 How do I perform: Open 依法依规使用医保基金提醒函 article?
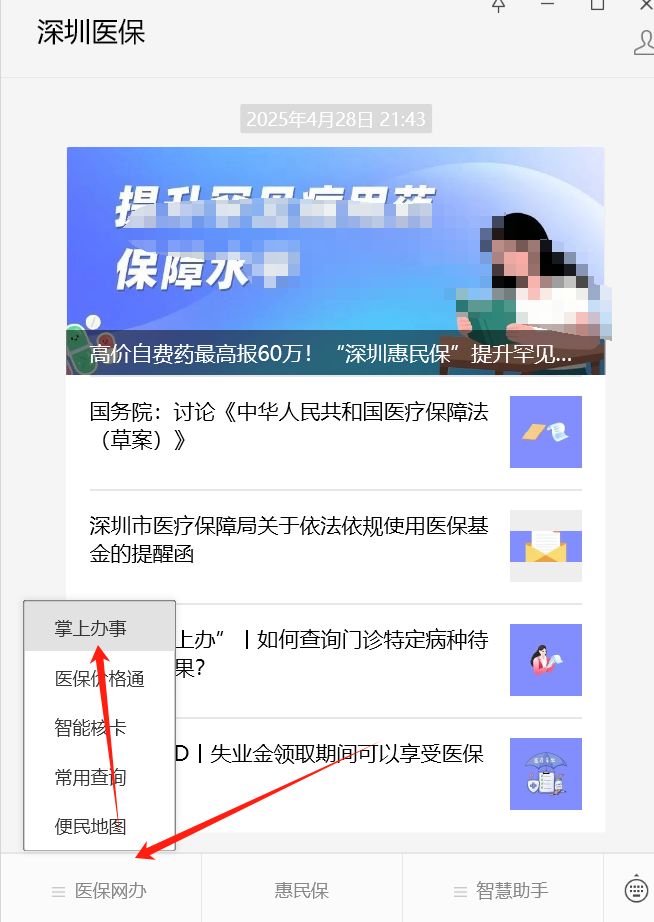click(290, 540)
